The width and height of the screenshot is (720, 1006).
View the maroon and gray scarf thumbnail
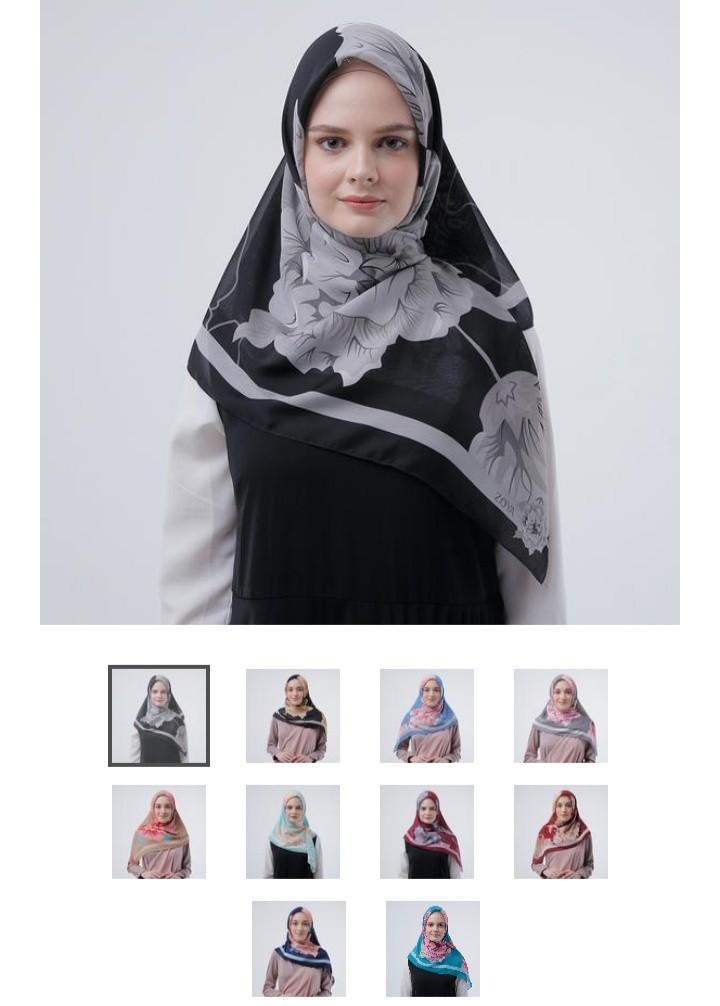click(x=427, y=832)
